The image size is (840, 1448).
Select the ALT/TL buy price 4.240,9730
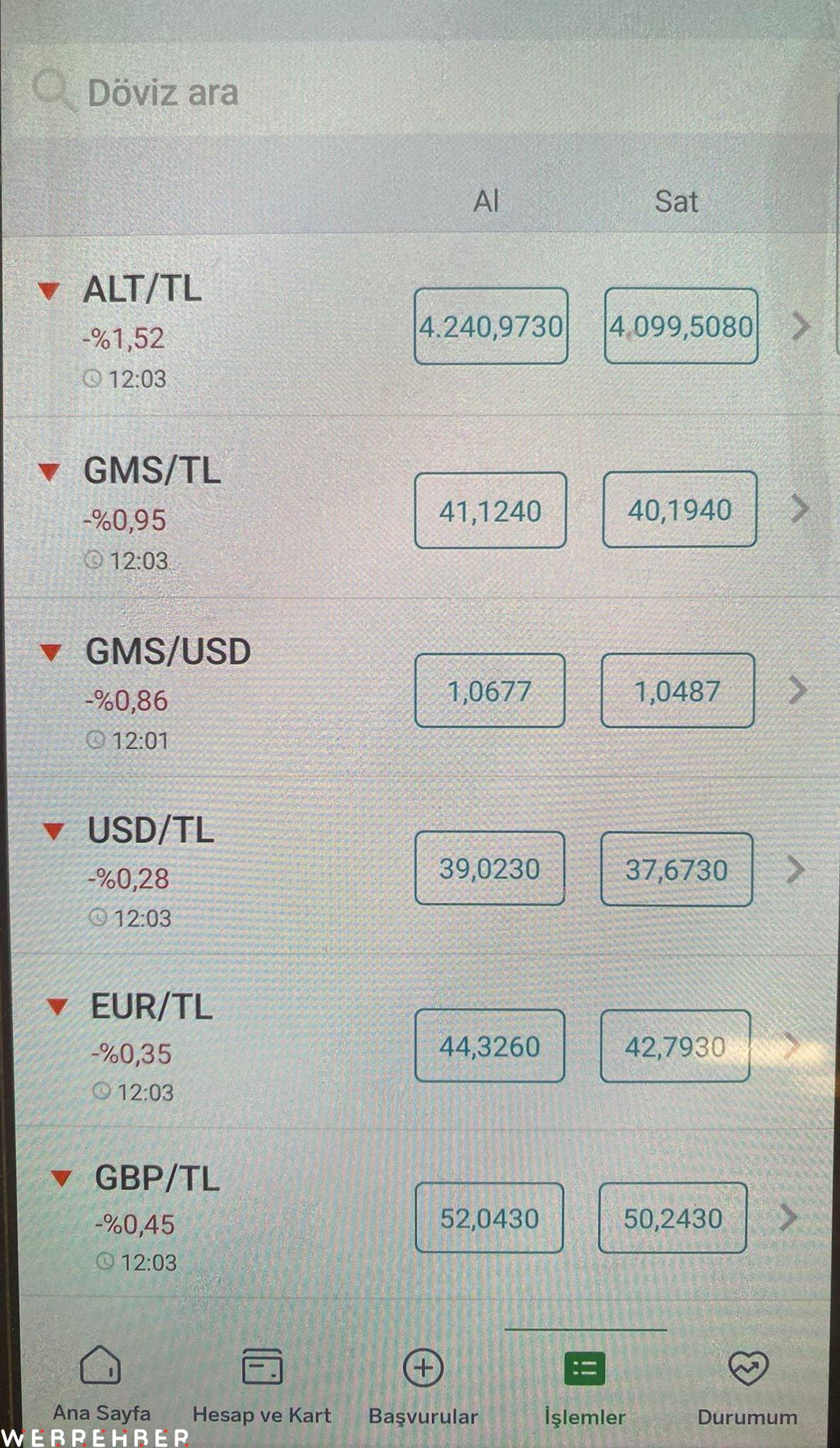click(x=491, y=326)
